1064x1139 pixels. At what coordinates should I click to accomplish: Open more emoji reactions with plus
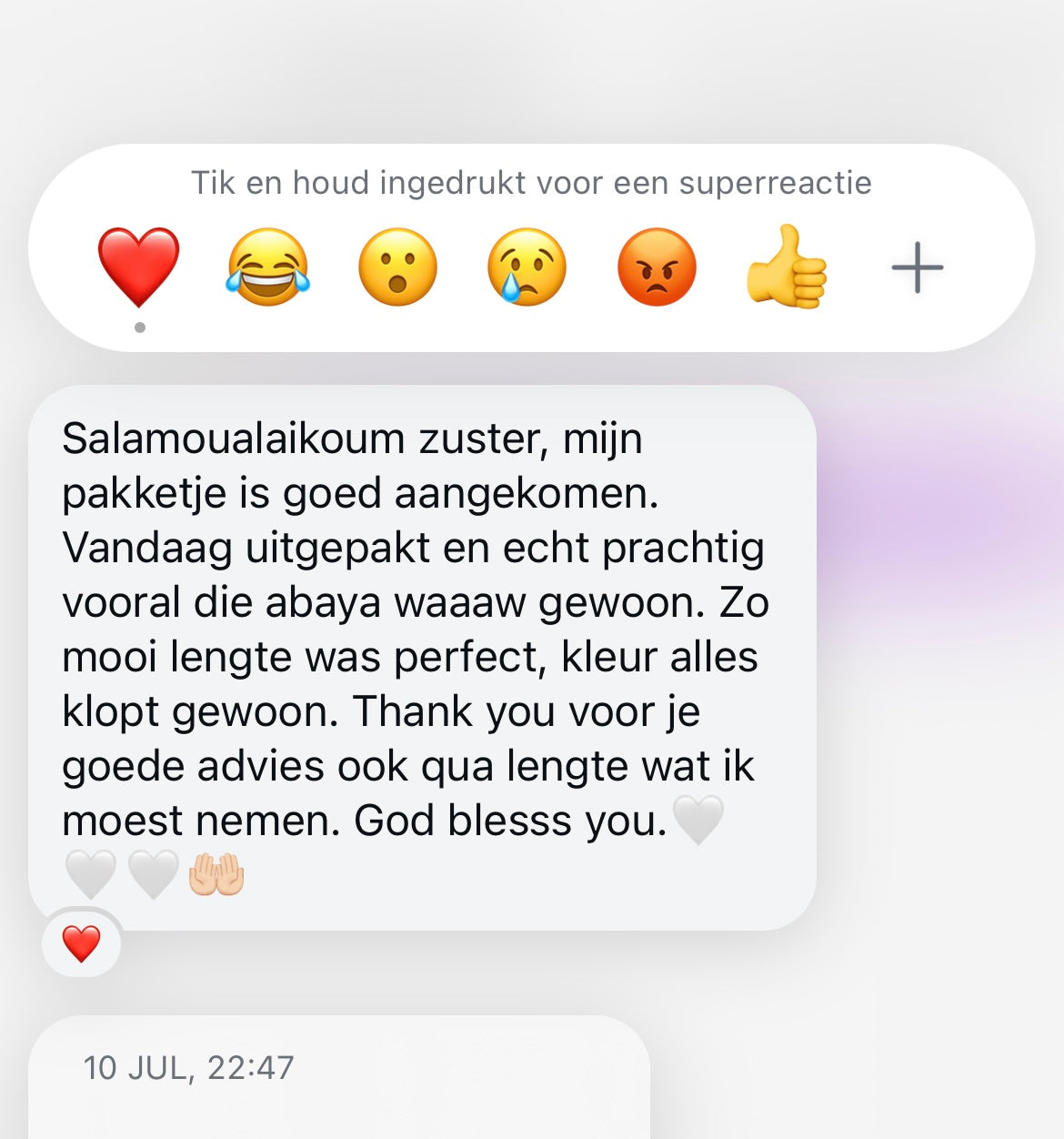(x=917, y=267)
